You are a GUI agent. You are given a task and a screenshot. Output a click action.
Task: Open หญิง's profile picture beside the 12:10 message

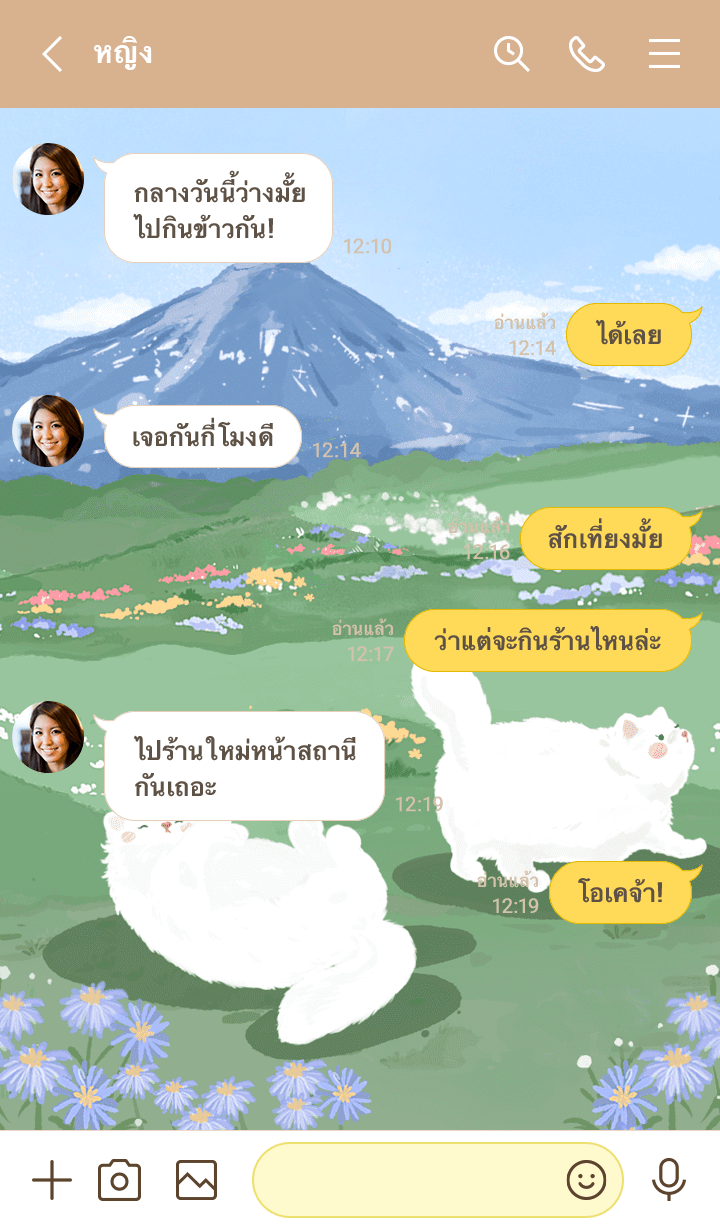(48, 179)
